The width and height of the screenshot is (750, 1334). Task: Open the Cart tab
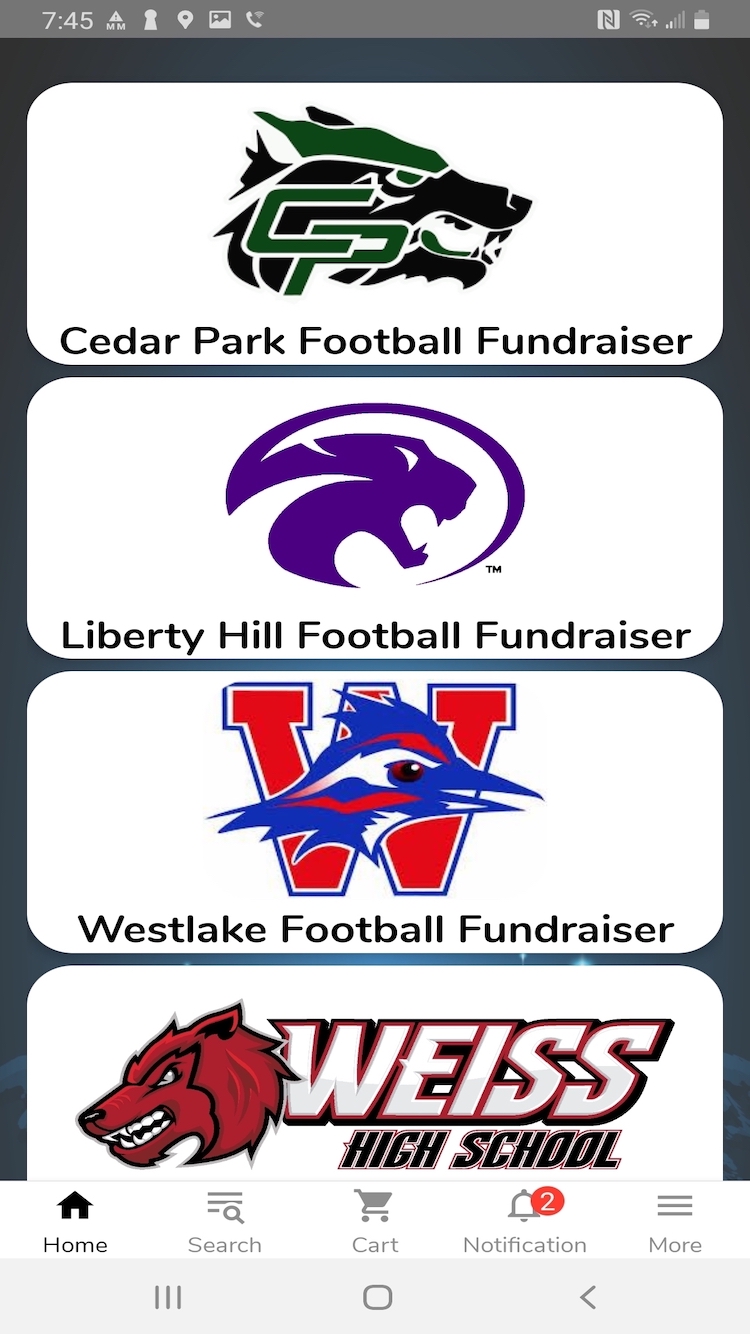pyautogui.click(x=375, y=1221)
